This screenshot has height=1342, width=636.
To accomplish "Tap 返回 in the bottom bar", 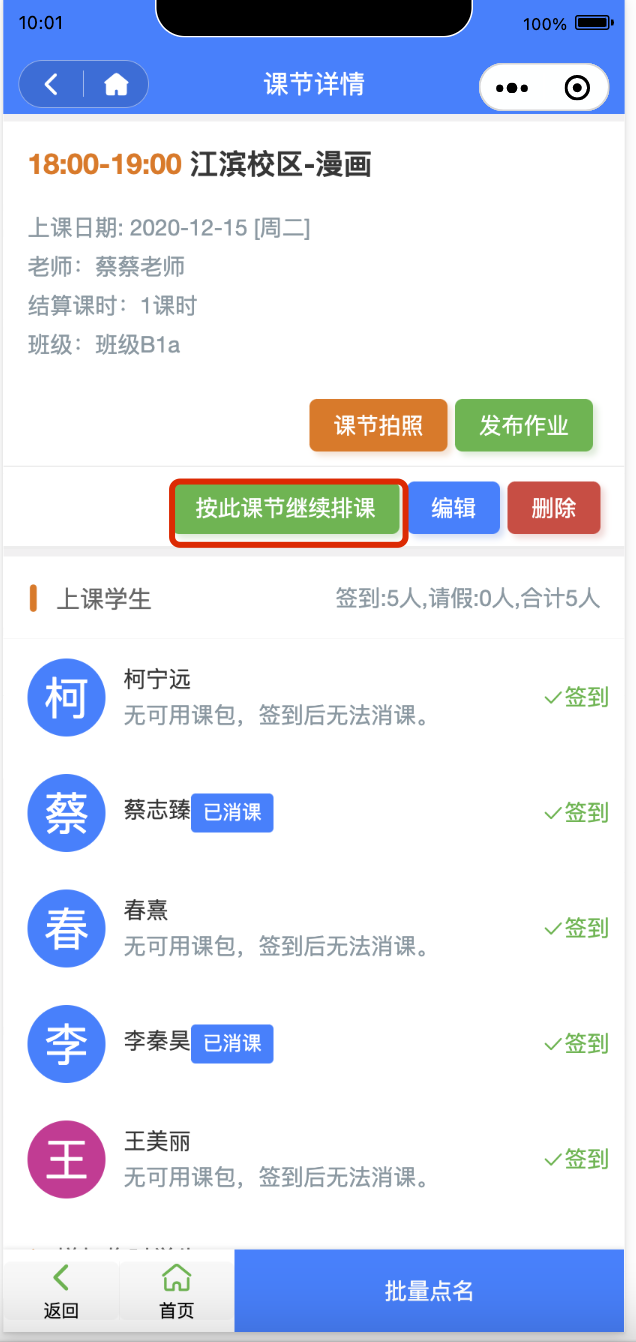I will pos(61,1291).
